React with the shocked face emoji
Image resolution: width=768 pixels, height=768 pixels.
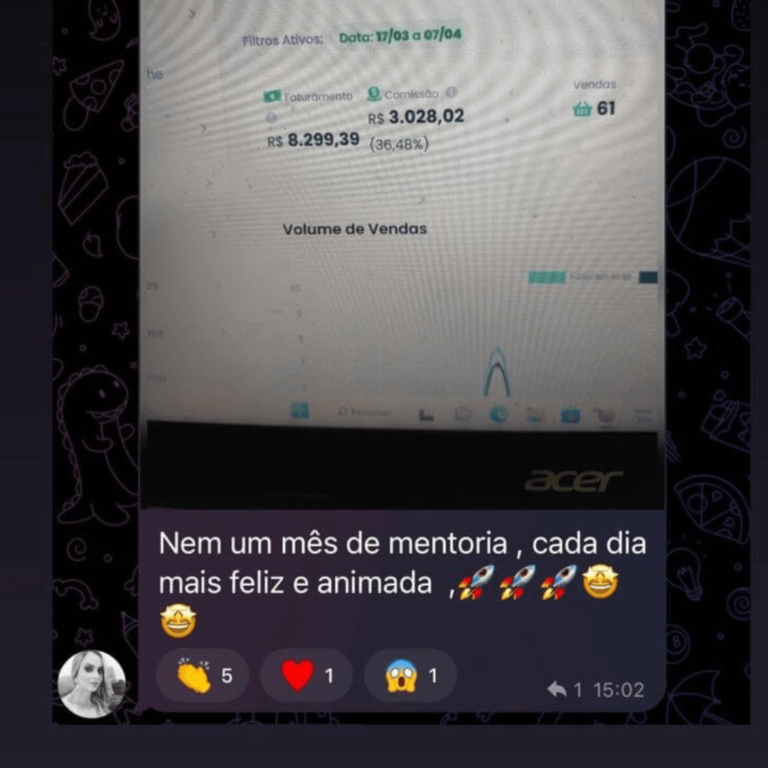coord(410,676)
